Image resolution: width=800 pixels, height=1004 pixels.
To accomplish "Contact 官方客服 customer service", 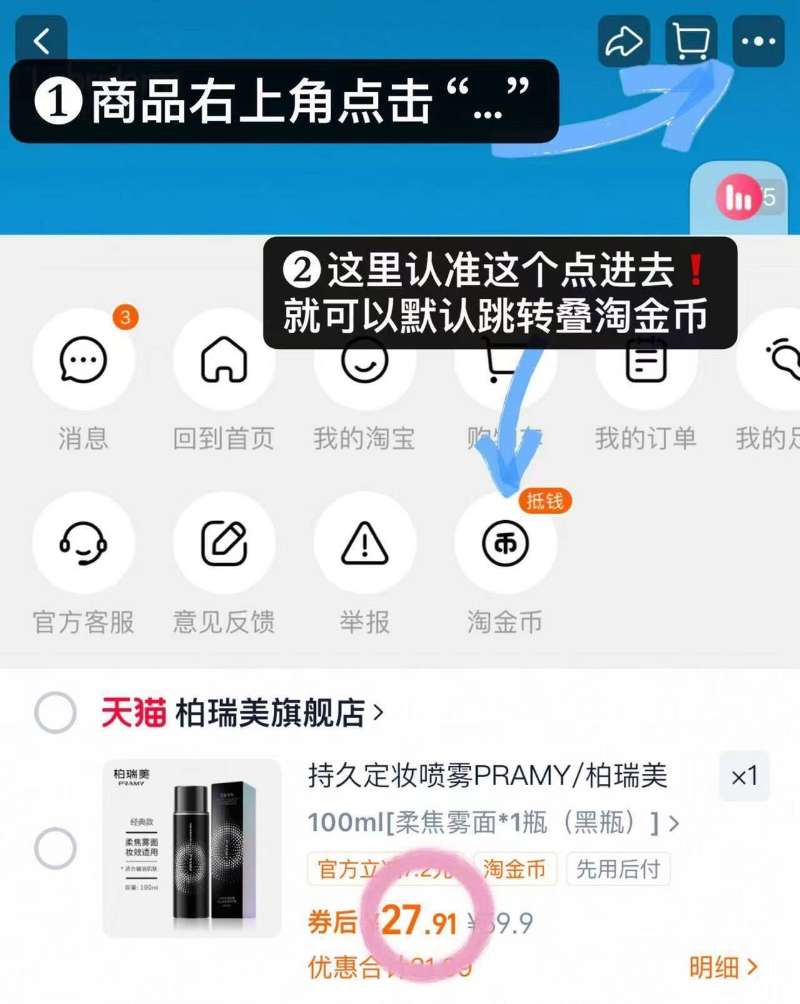I will [x=84, y=543].
